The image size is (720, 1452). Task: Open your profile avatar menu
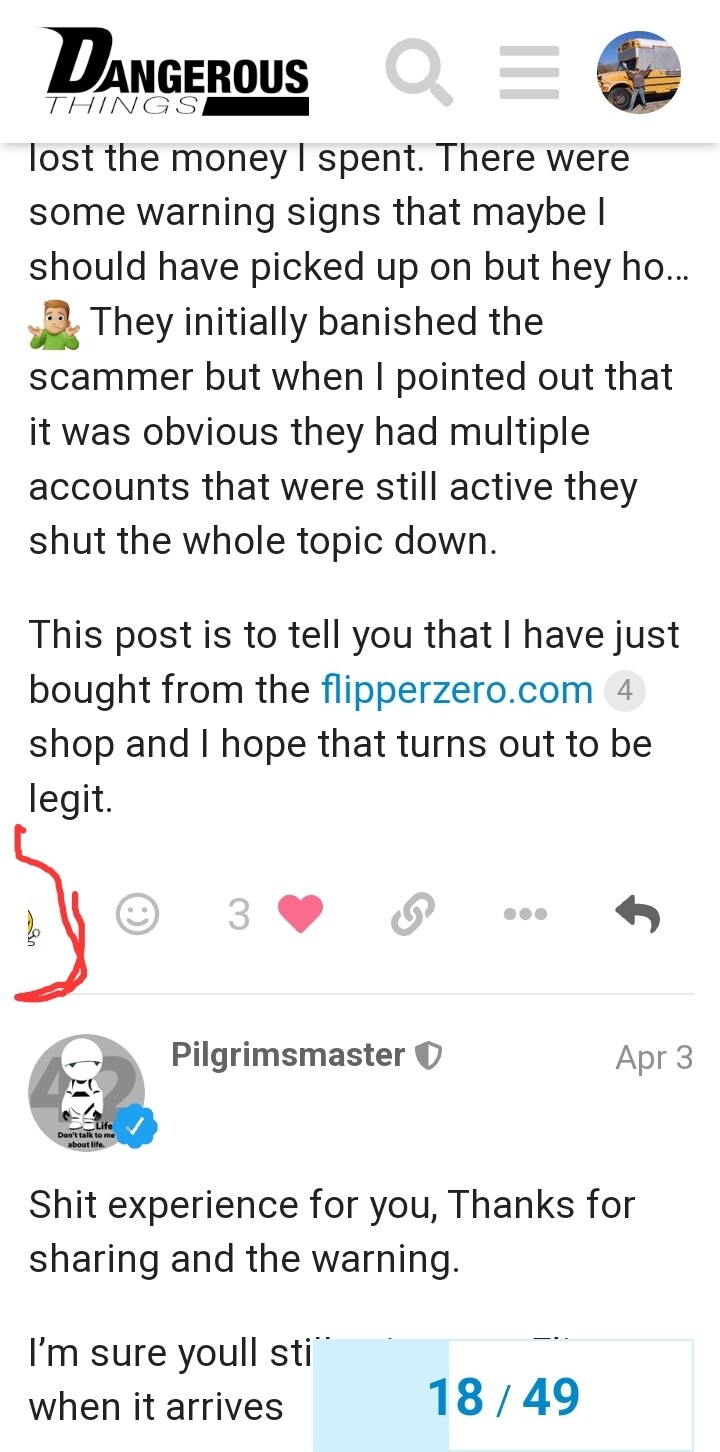(x=638, y=73)
